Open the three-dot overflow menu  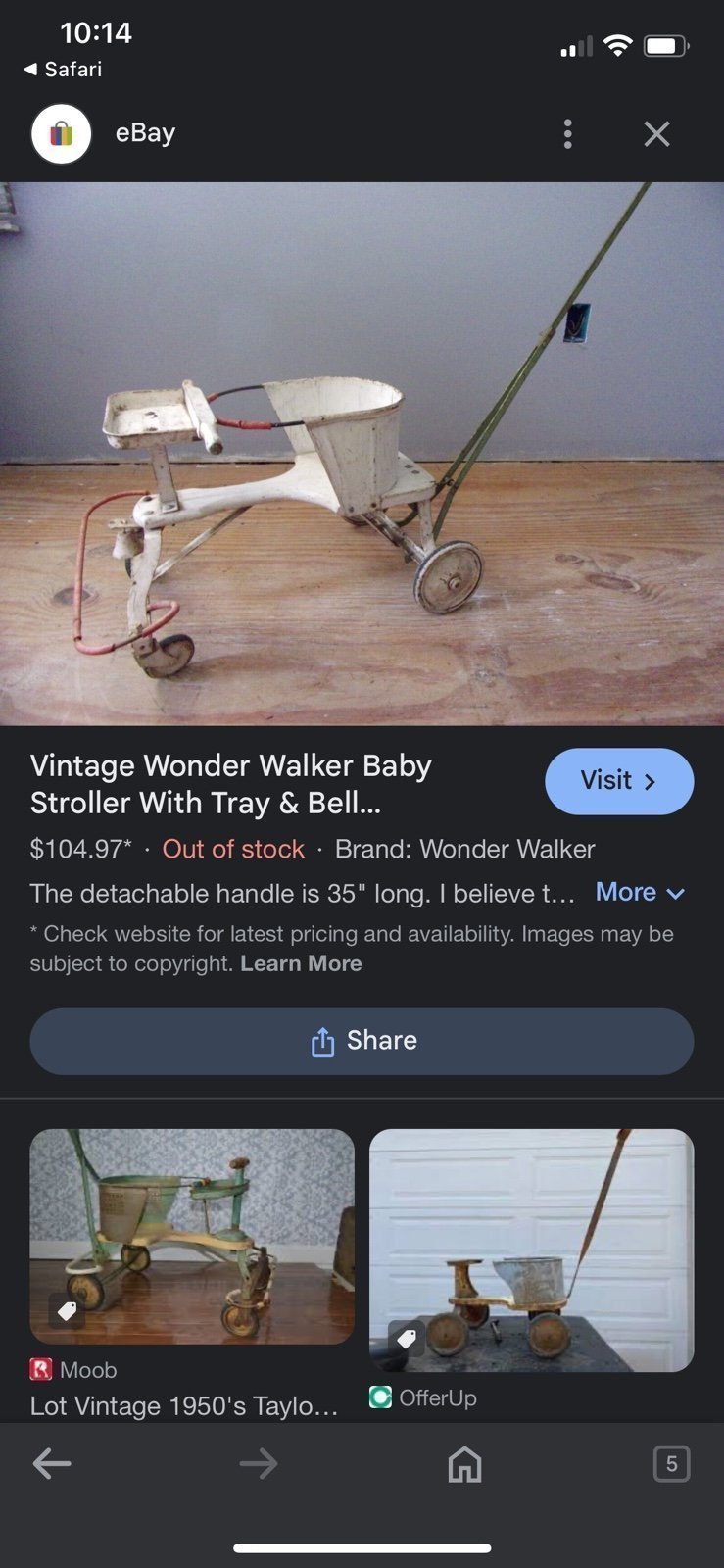click(567, 134)
